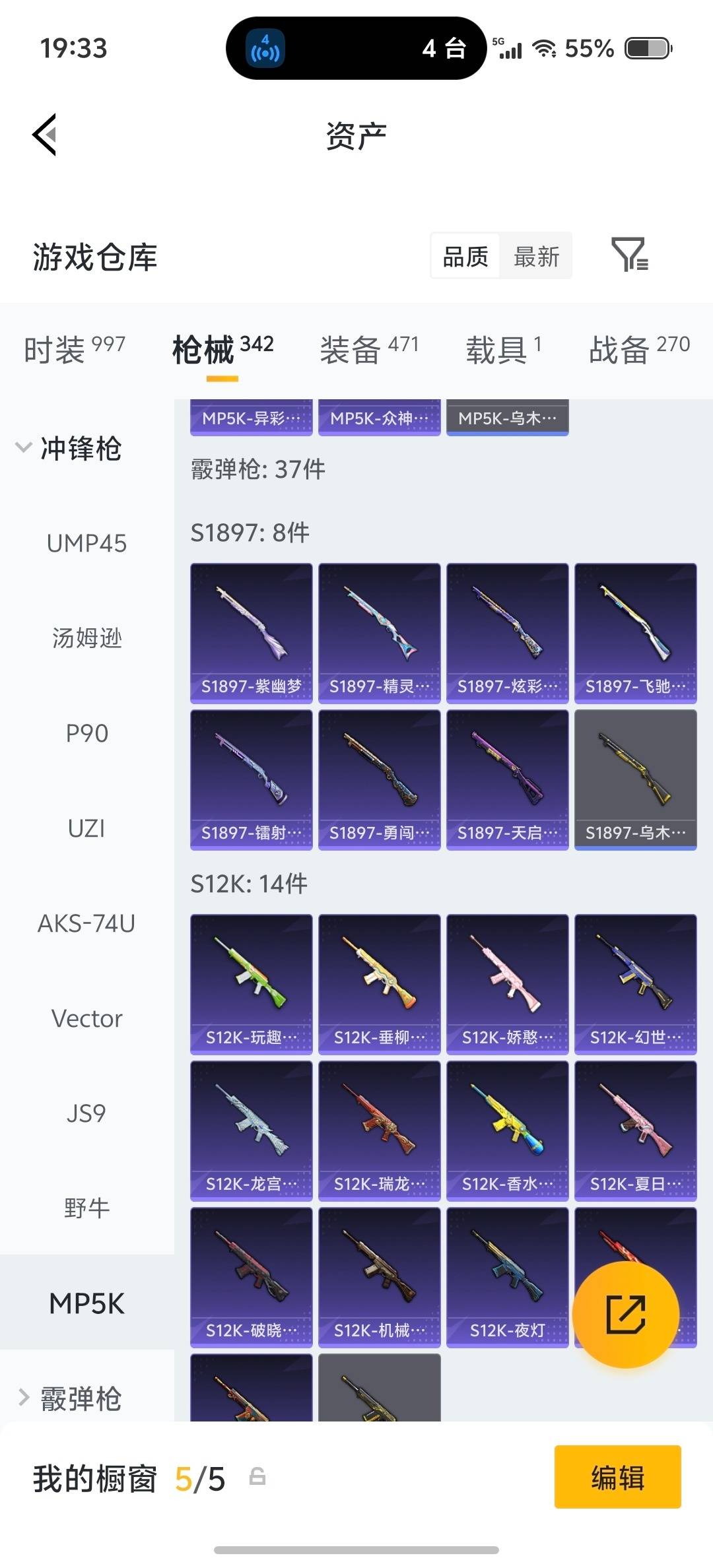This screenshot has width=713, height=1568.
Task: Tap the back arrow to leave 资产 page
Action: [x=44, y=134]
